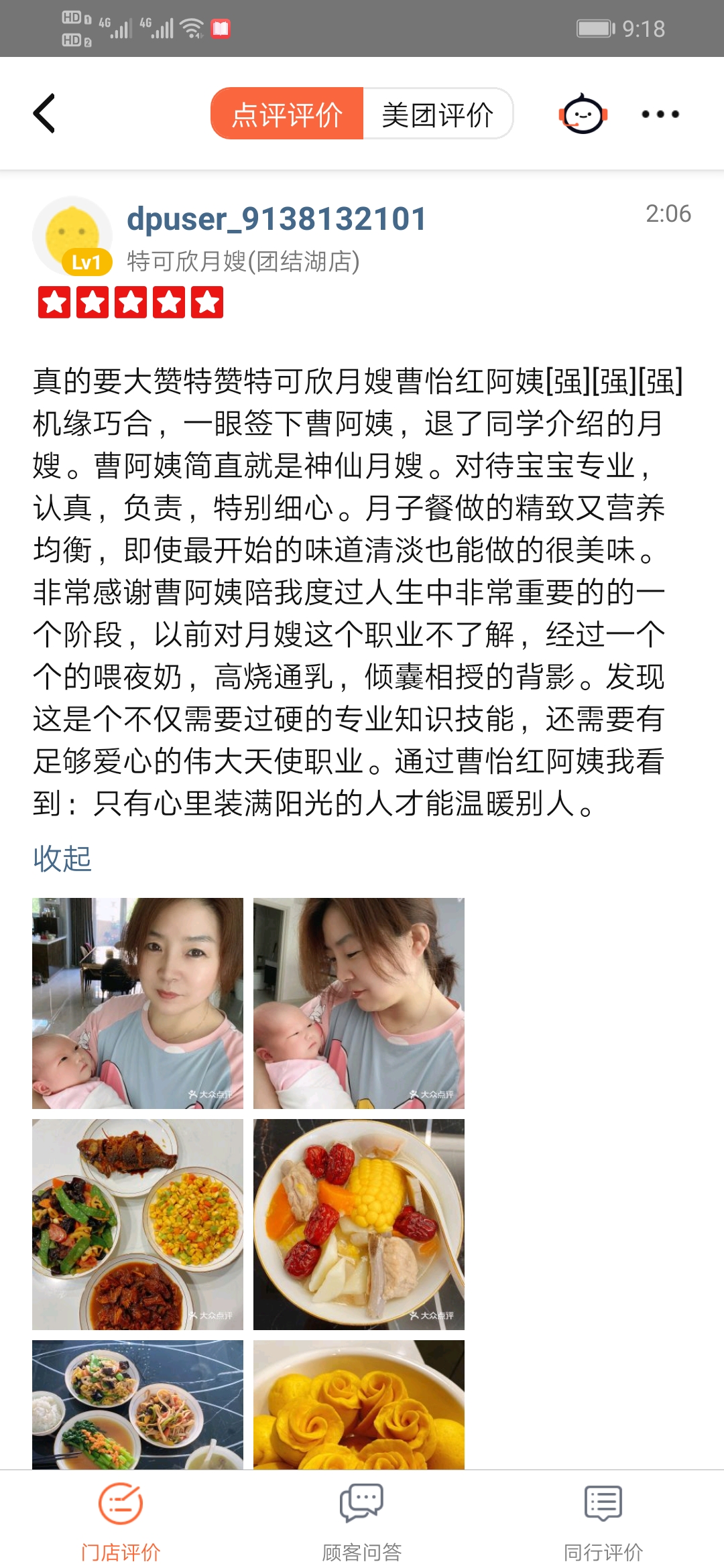Open the photo of dishes on dark table
724x1568 pixels.
point(137,1404)
